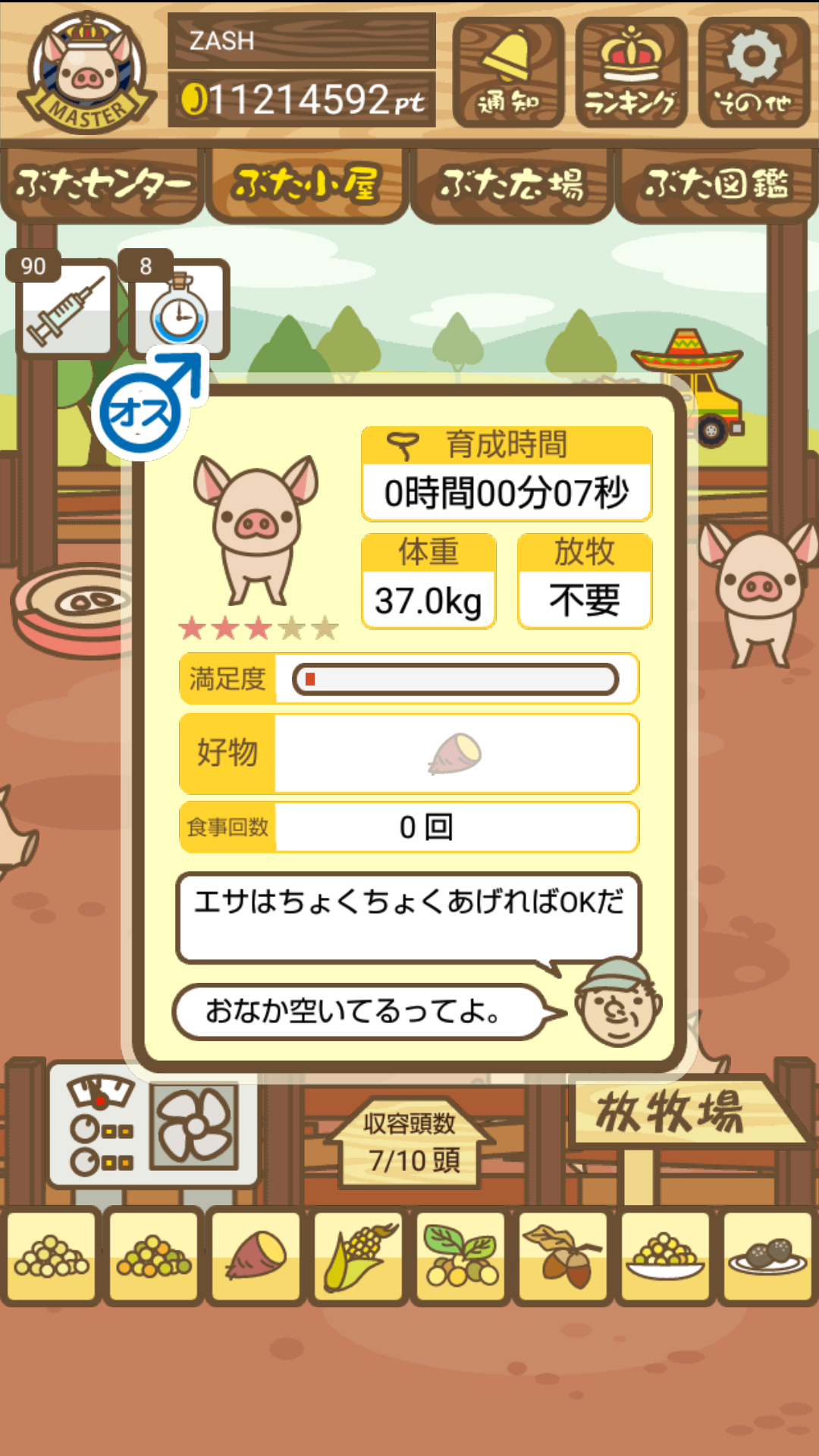Switch to the ぶた広場 tab

(512, 184)
